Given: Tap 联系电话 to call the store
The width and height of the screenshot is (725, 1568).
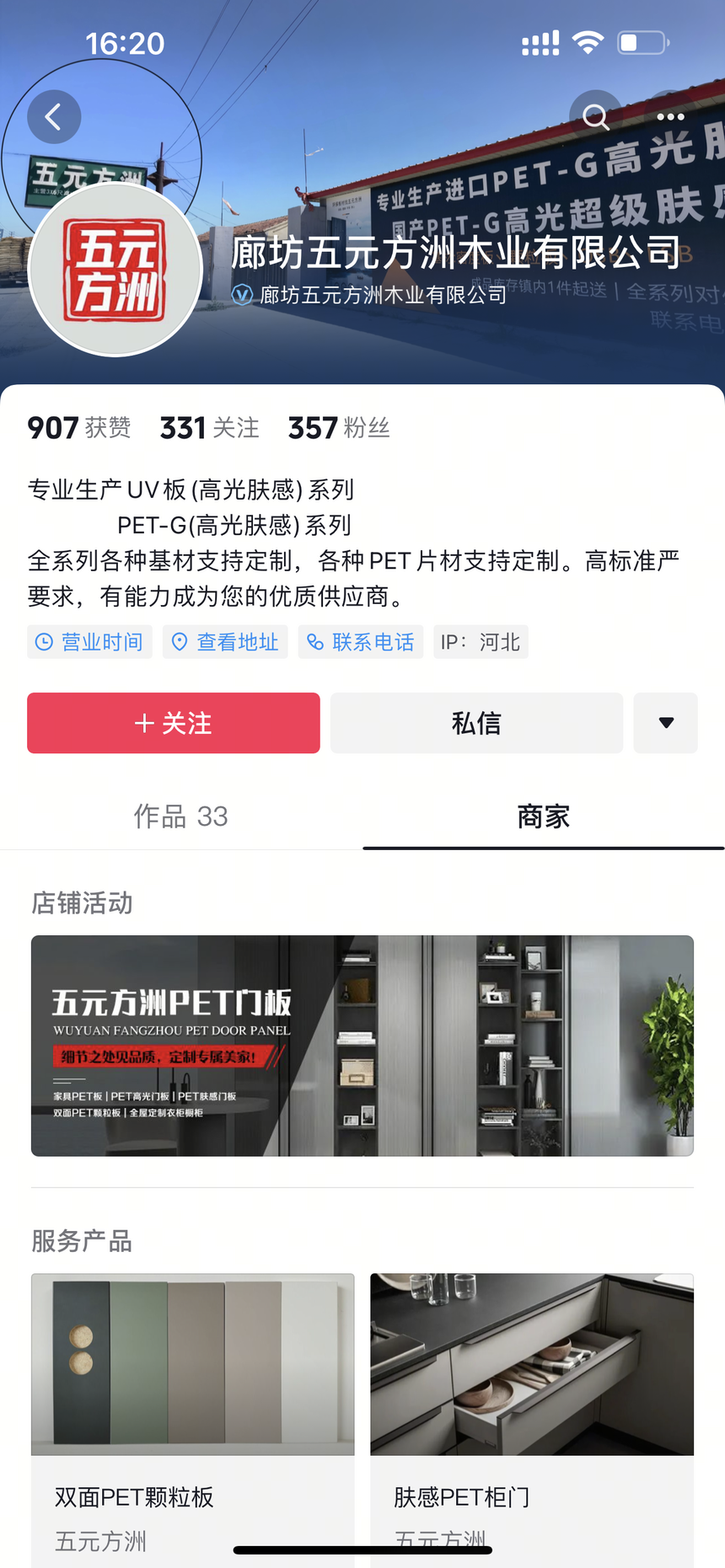Looking at the screenshot, I should 361,642.
